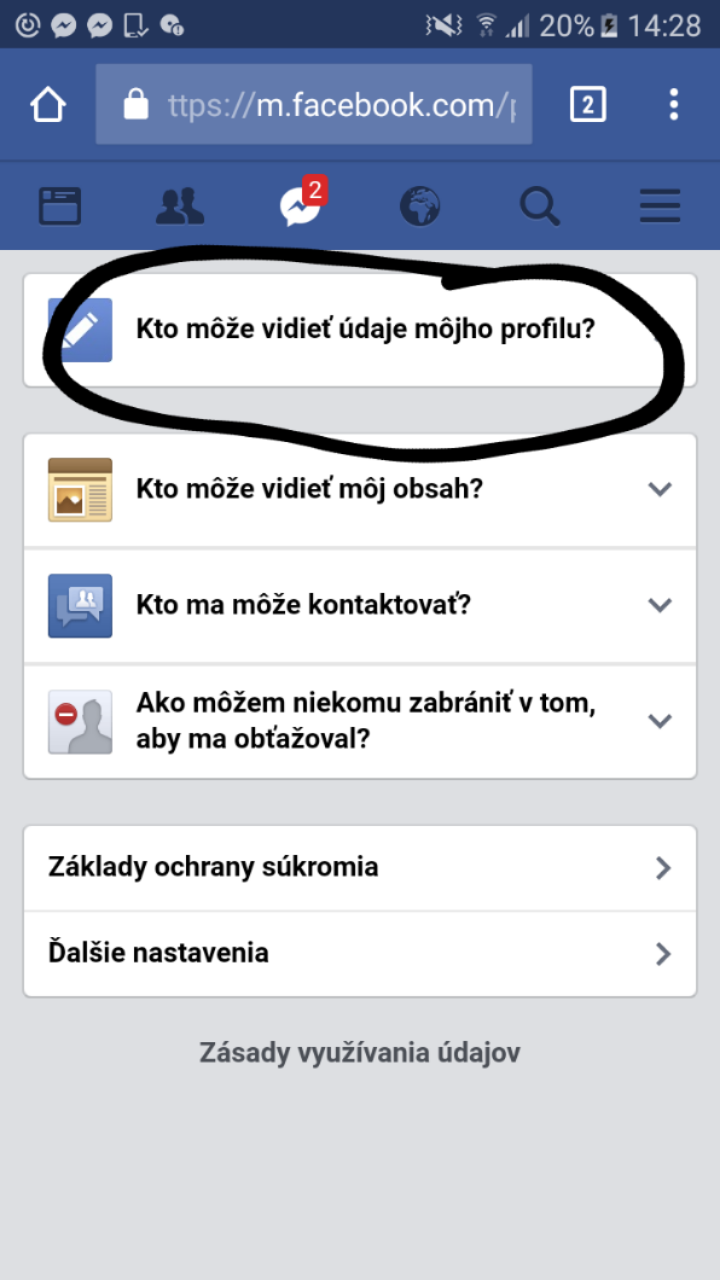Open the Facebook news feed icon
The height and width of the screenshot is (1280, 720).
(60, 206)
